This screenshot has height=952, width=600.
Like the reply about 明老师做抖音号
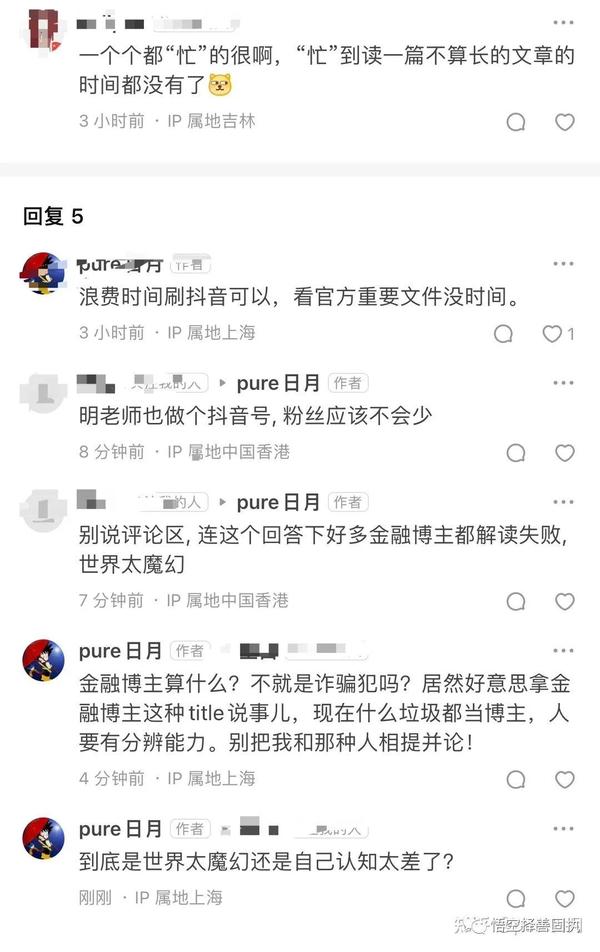tap(565, 453)
